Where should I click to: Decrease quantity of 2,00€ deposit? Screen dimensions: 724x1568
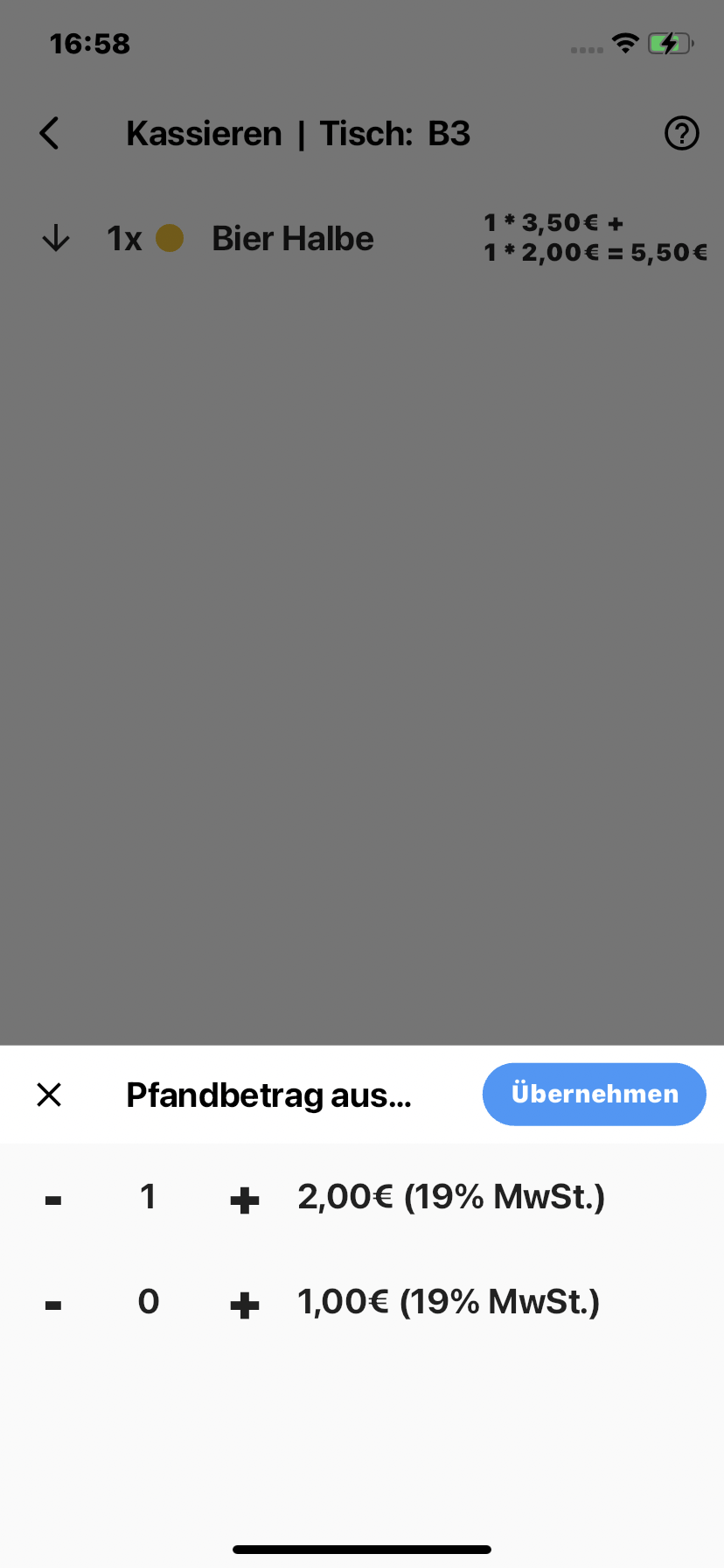pos(53,1200)
